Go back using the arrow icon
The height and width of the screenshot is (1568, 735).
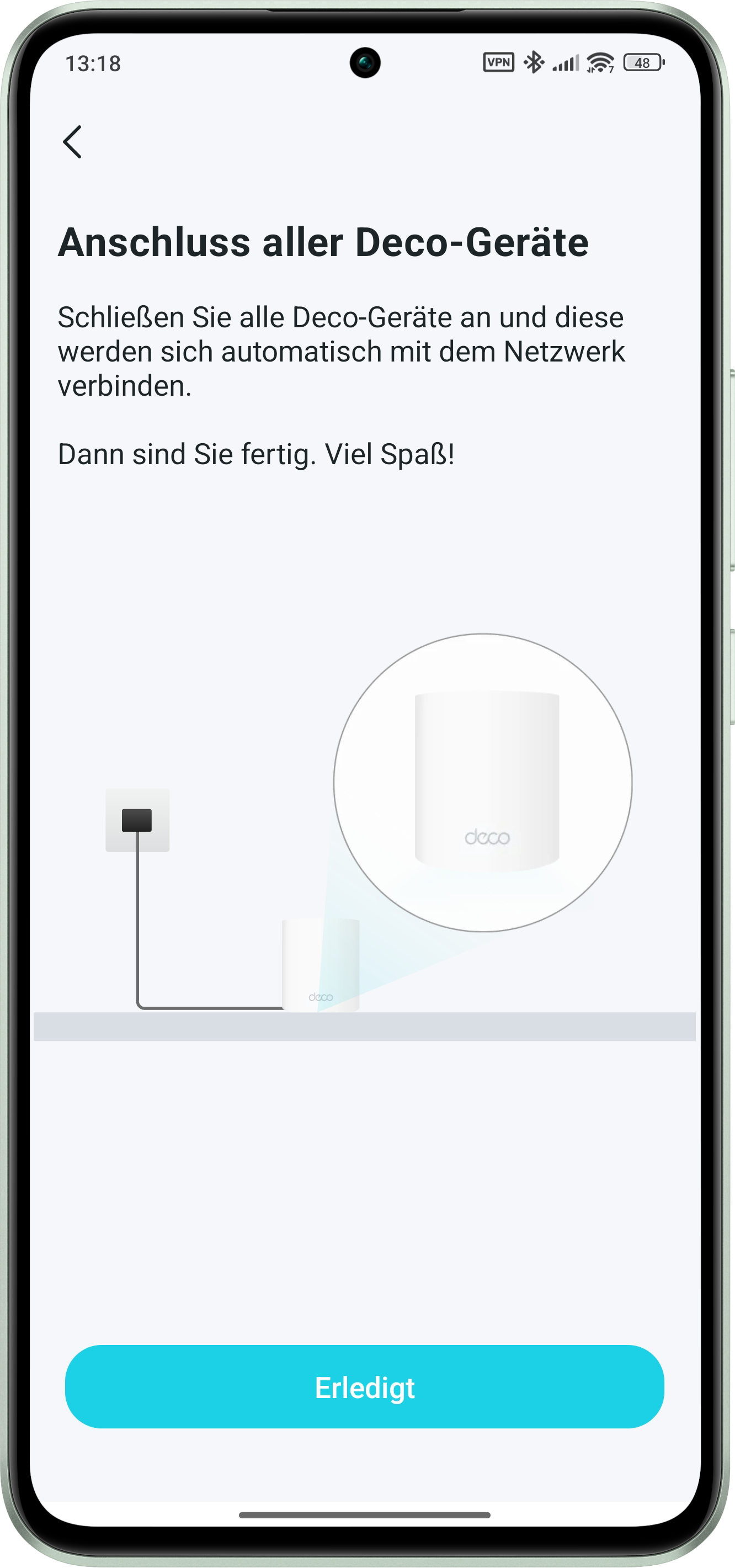click(x=72, y=142)
